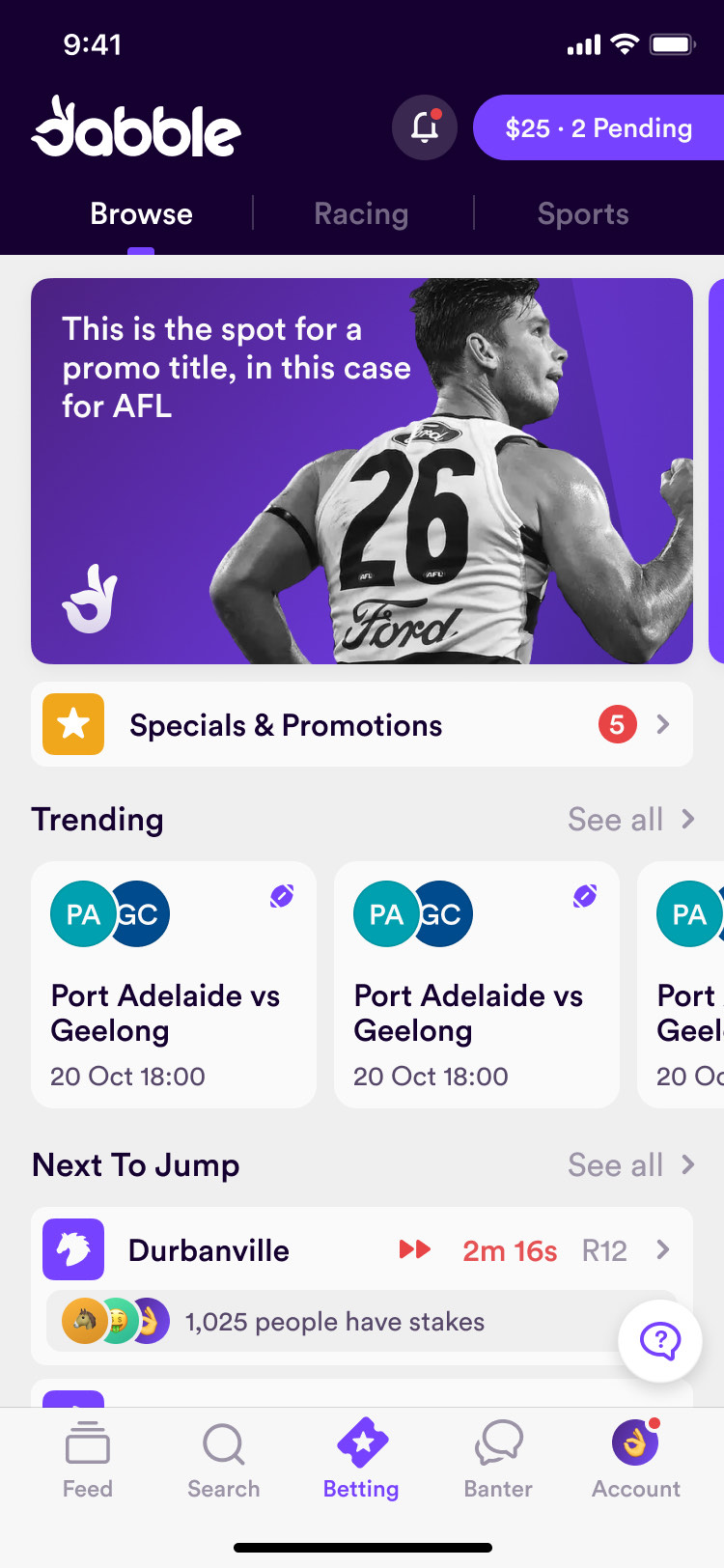Go to the Account tab
Viewport: 724px width, 1568px height.
pyautogui.click(x=635, y=1460)
